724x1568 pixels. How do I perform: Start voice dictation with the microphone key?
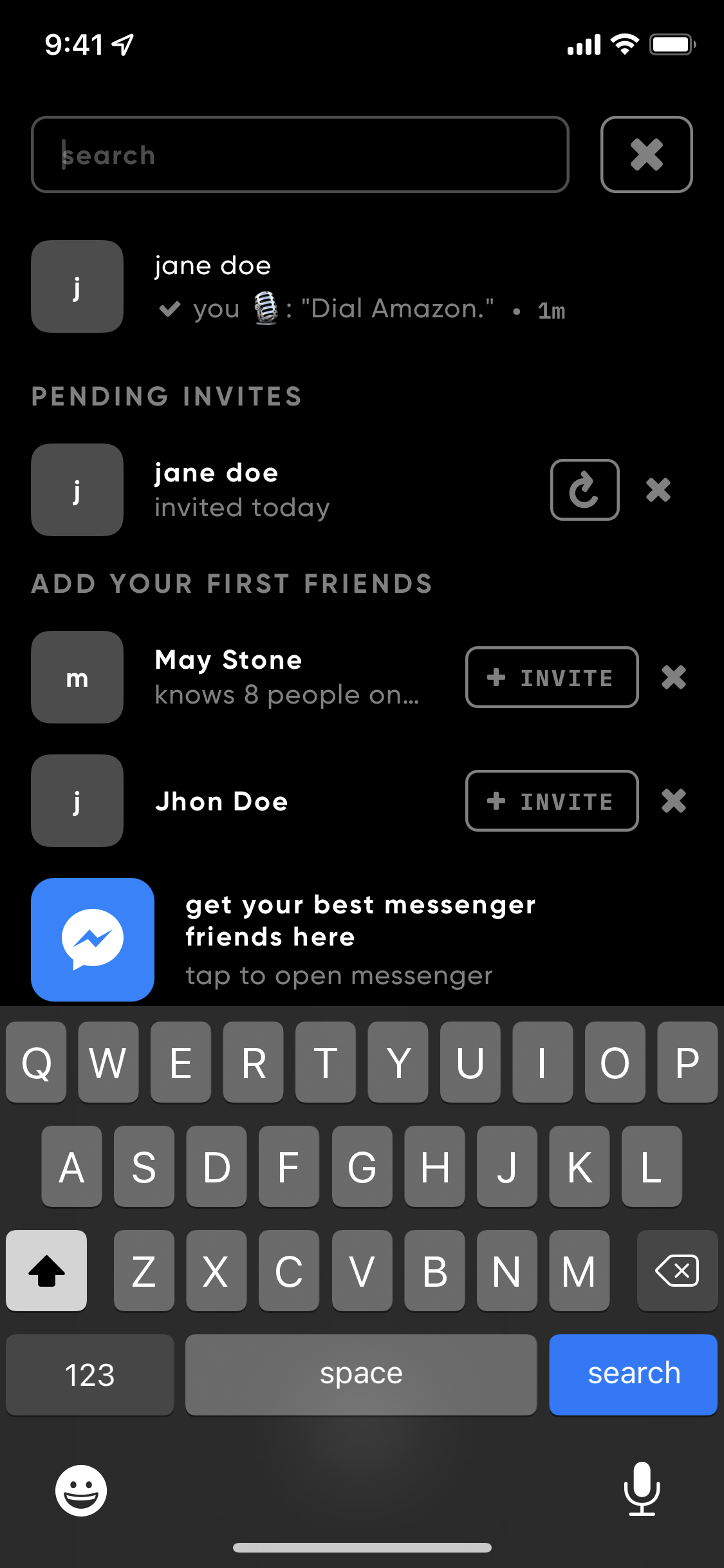642,1488
